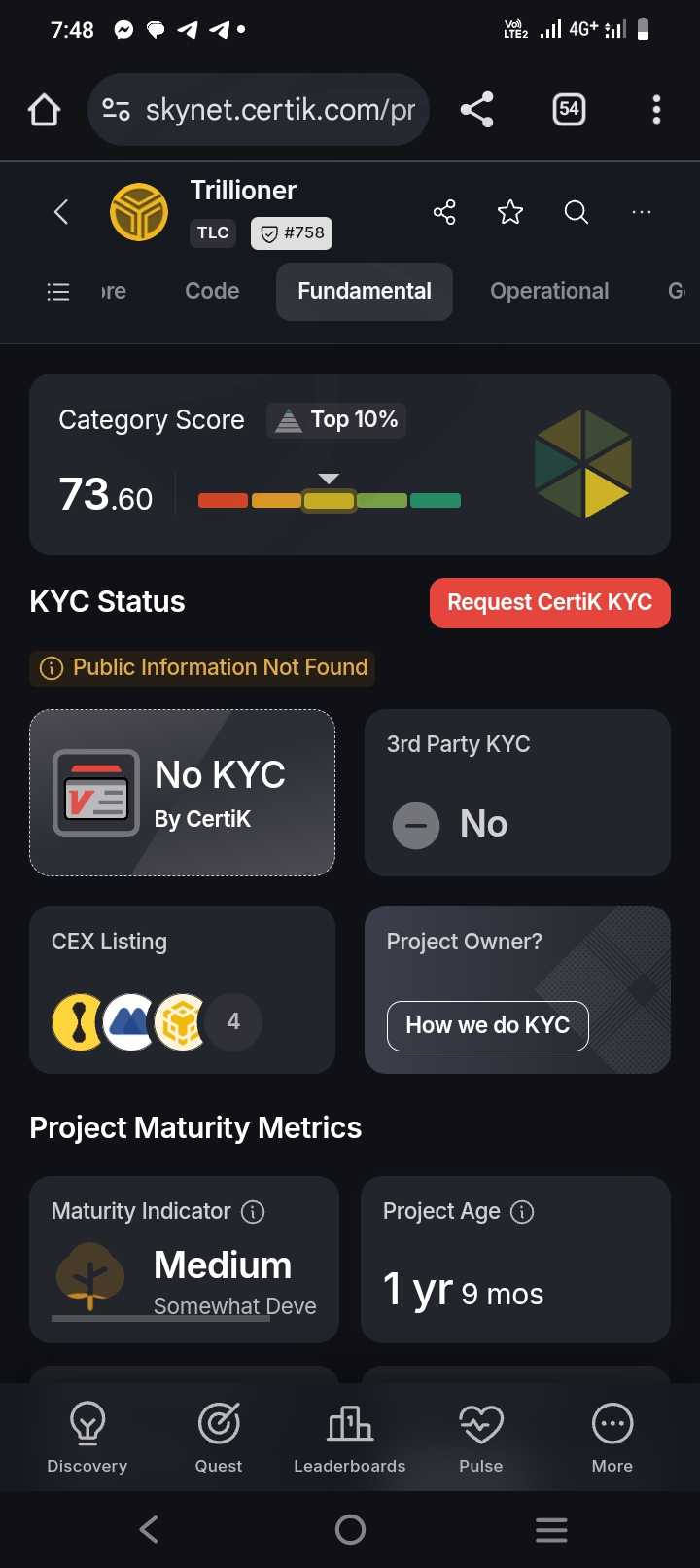Show Project Age info tooltip
Image resolution: width=700 pixels, height=1568 pixels.
click(x=522, y=1211)
